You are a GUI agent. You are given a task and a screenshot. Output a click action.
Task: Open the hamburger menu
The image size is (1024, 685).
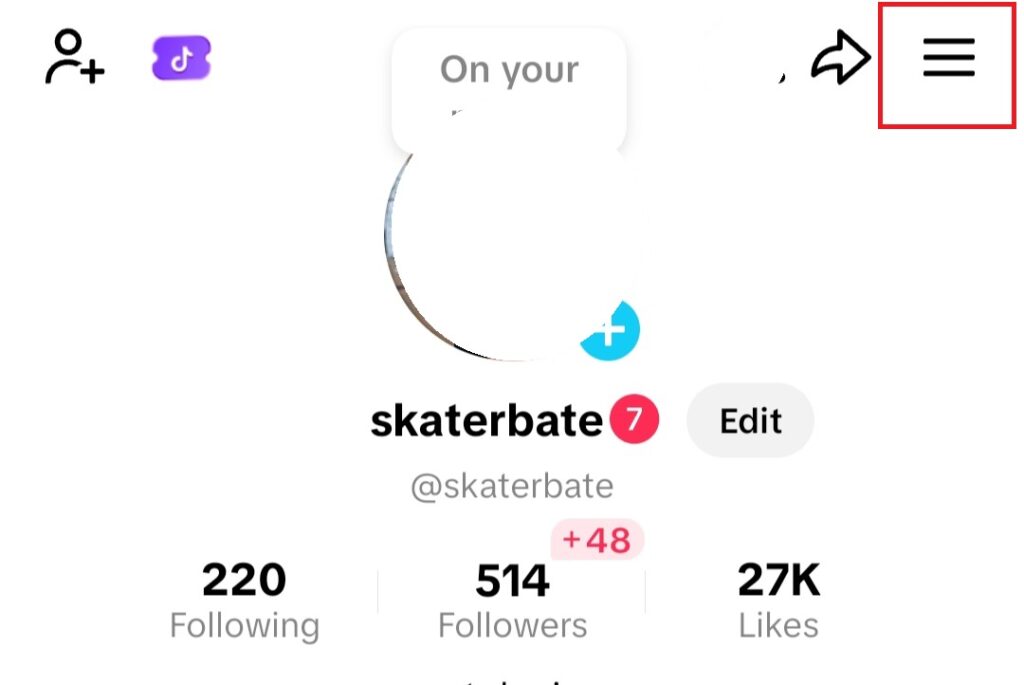[x=947, y=58]
